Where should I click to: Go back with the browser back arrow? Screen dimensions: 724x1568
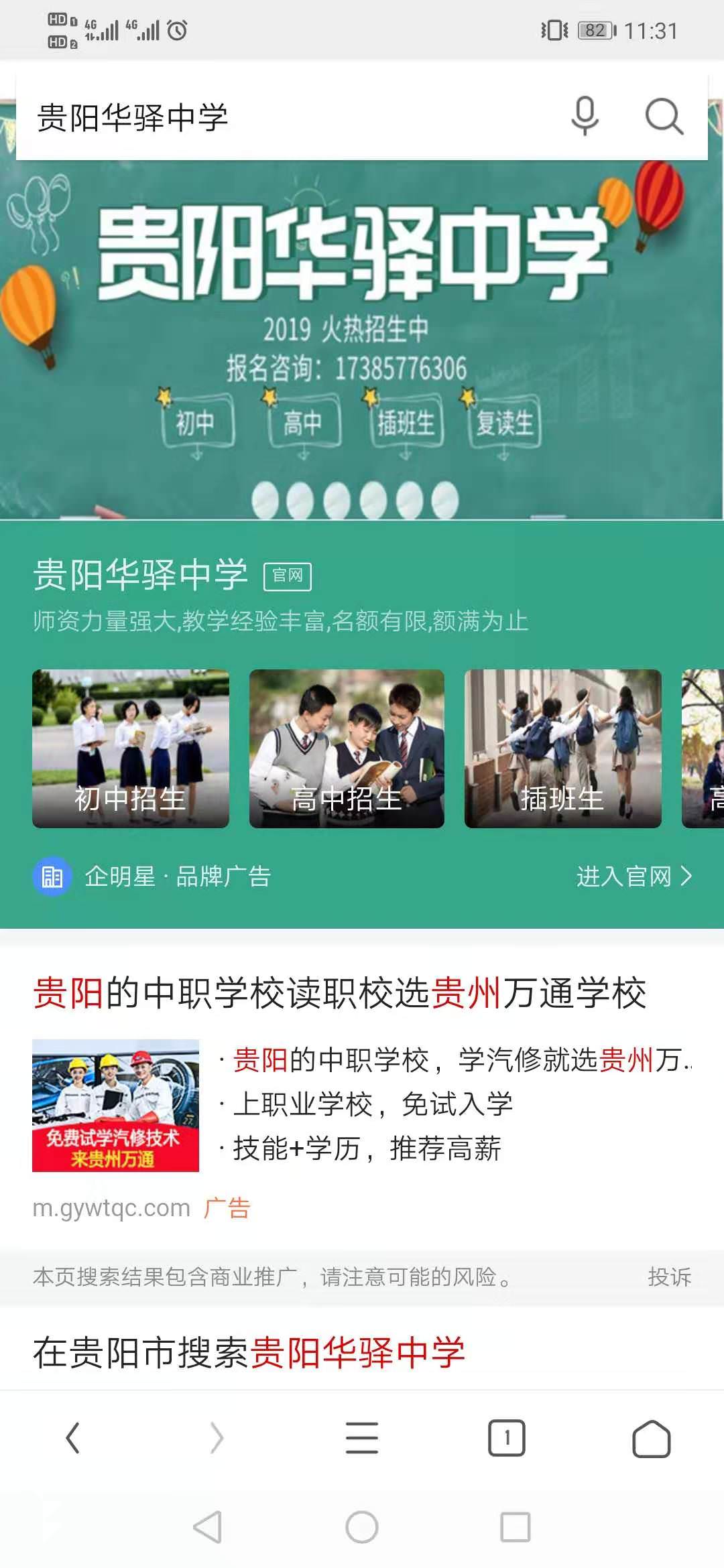(x=72, y=1438)
